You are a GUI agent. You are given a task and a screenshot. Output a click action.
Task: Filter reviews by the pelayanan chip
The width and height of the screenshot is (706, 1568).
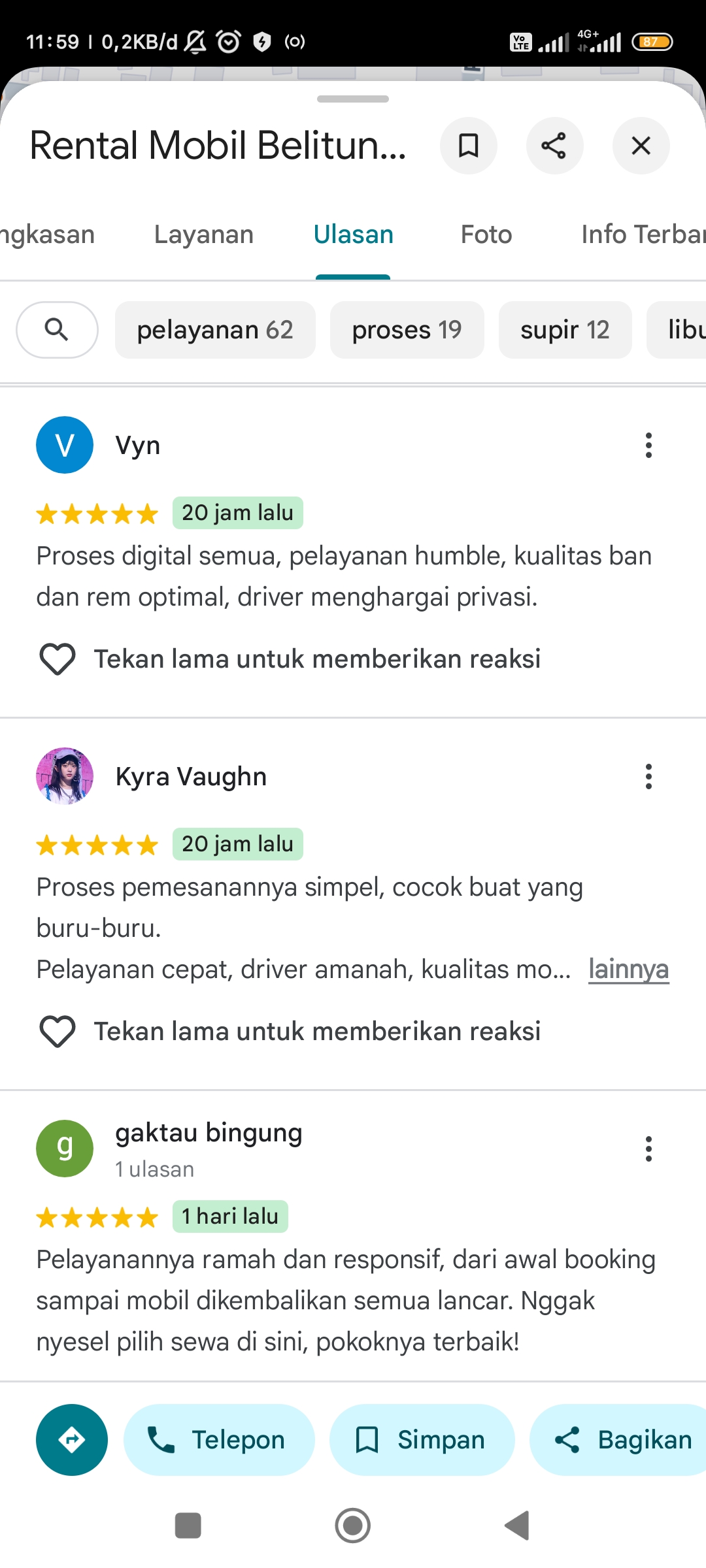(215, 330)
